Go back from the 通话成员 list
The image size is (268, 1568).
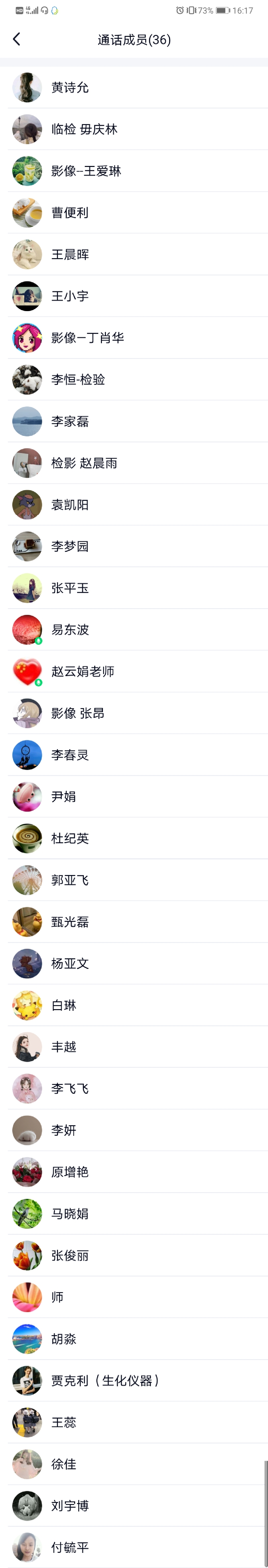coord(16,40)
